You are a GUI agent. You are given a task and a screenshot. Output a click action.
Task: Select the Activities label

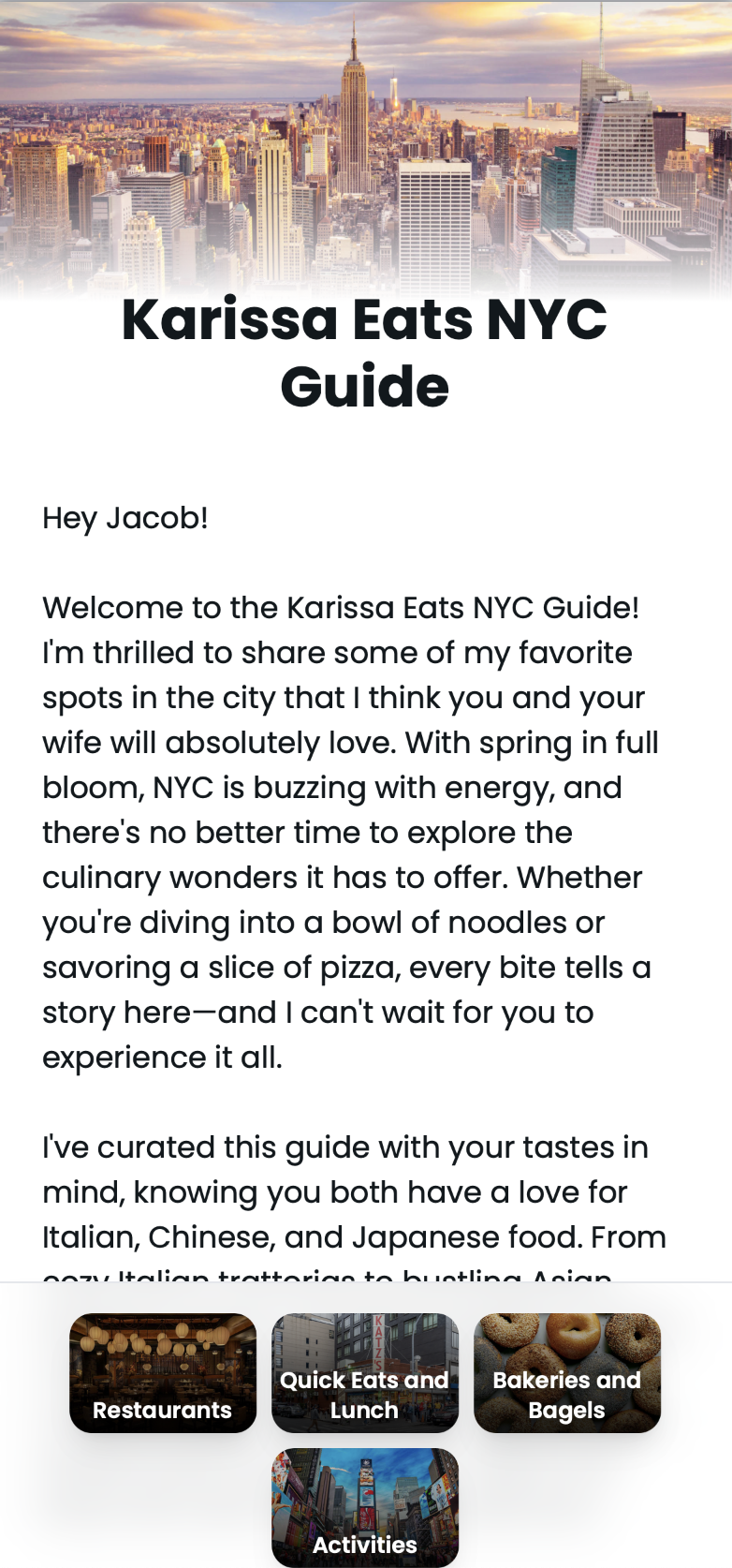pos(365,1546)
